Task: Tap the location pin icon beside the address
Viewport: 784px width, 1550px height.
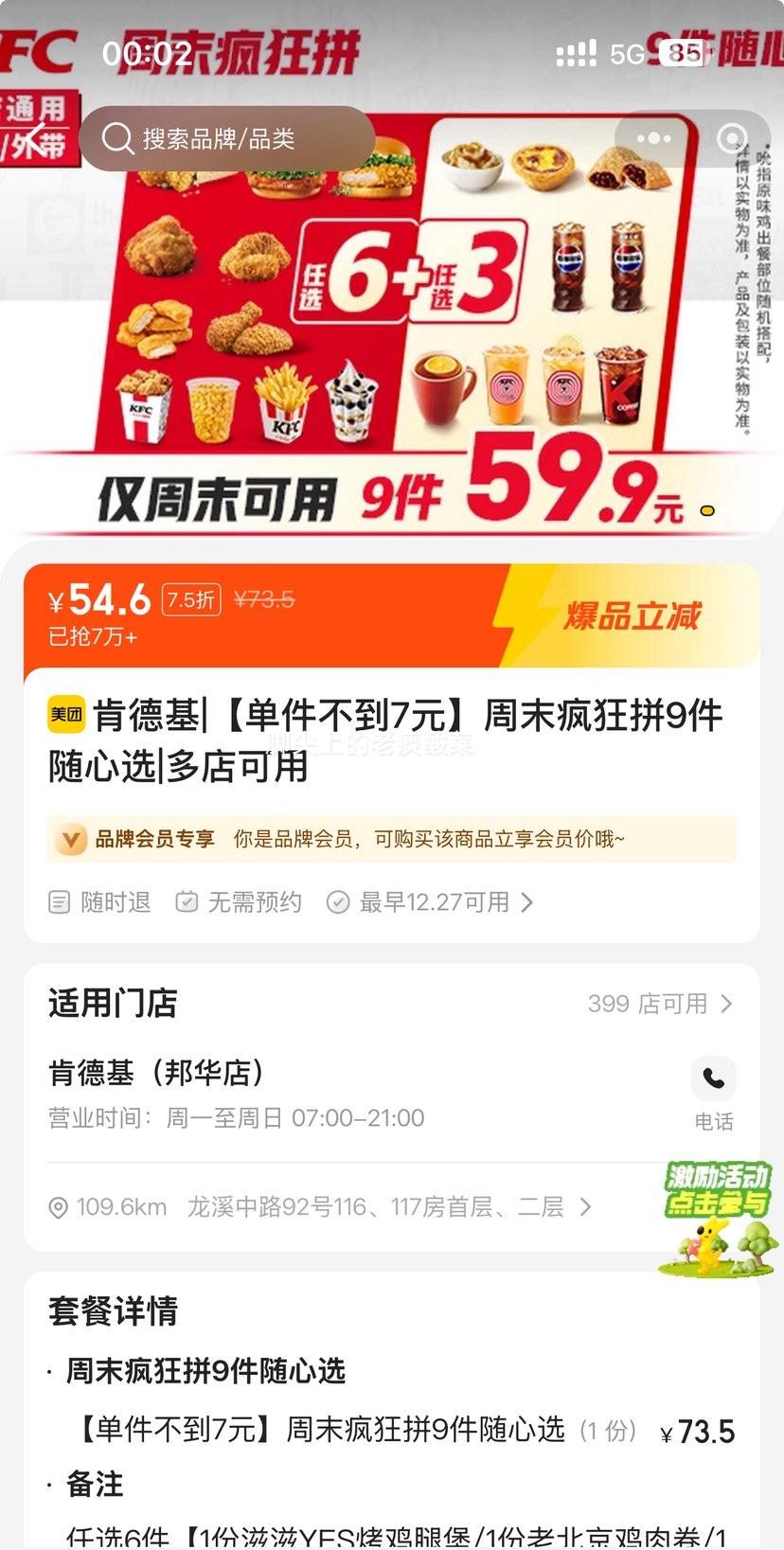Action: [x=57, y=1207]
